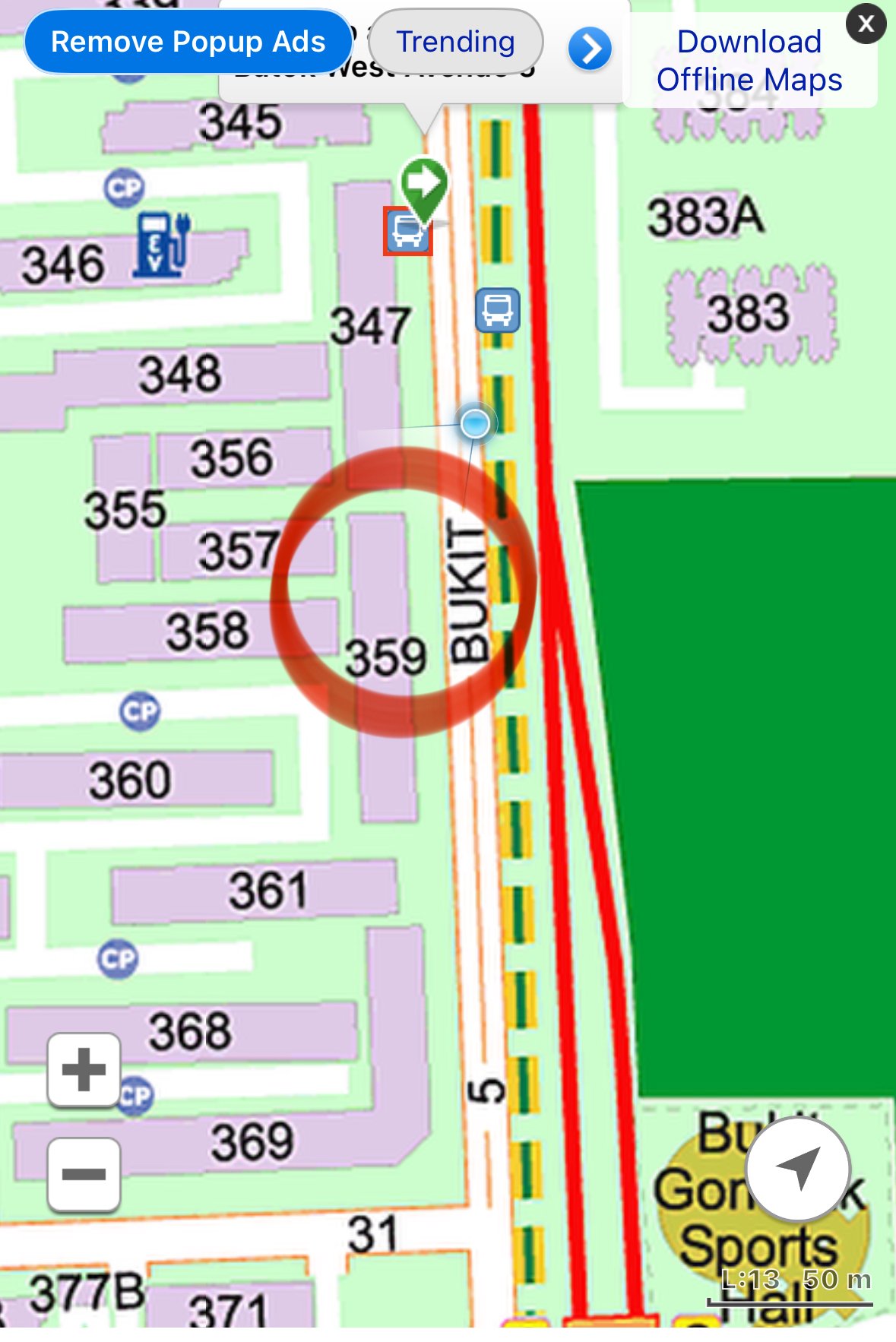896x1342 pixels.
Task: Select the bus stop icon beside block 347
Action: [497, 310]
